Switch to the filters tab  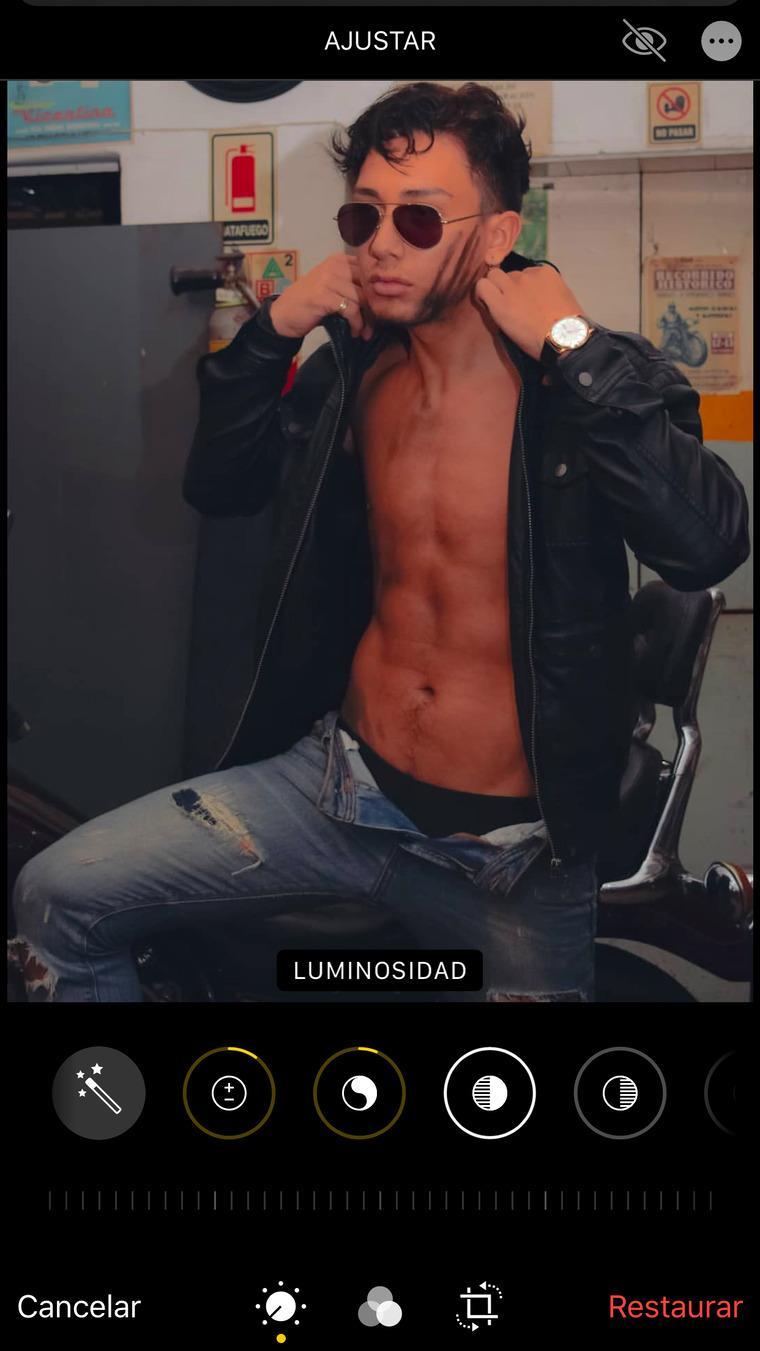380,1306
